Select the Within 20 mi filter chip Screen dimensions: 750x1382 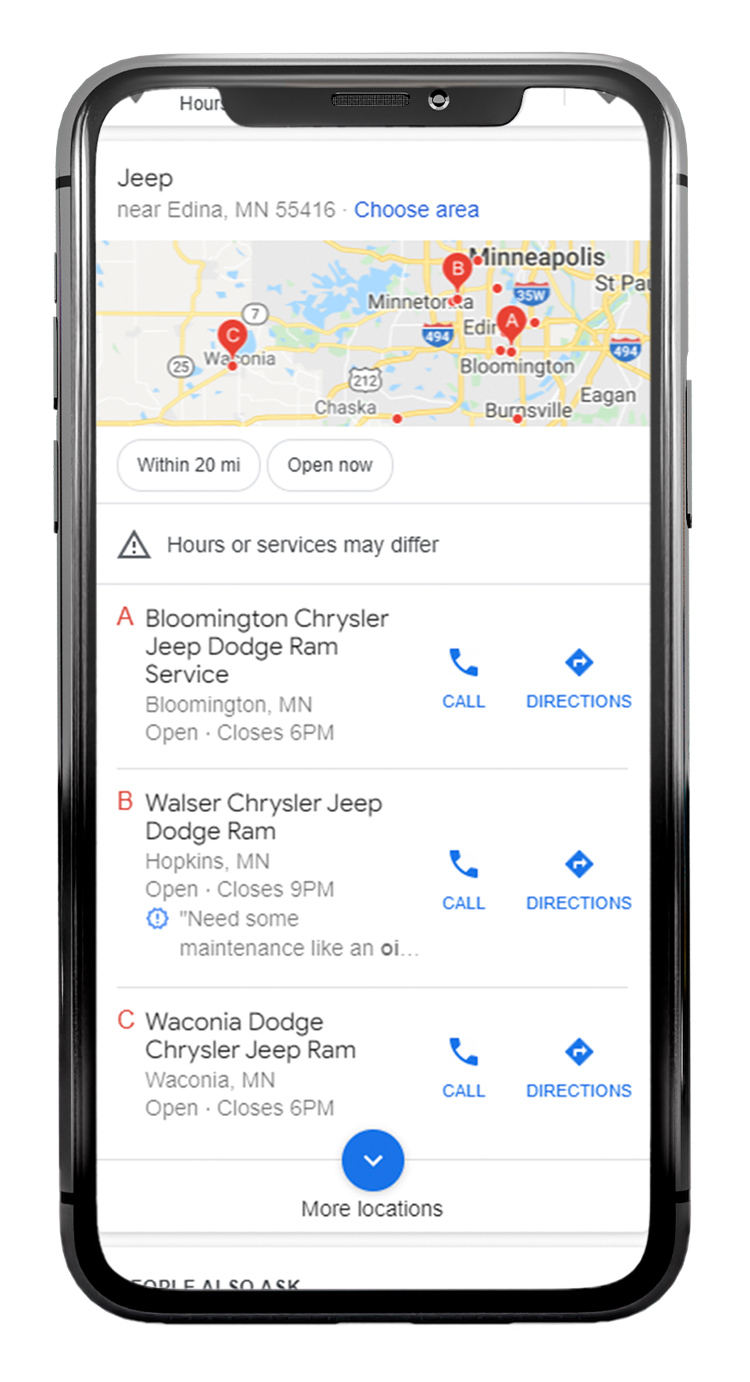189,465
